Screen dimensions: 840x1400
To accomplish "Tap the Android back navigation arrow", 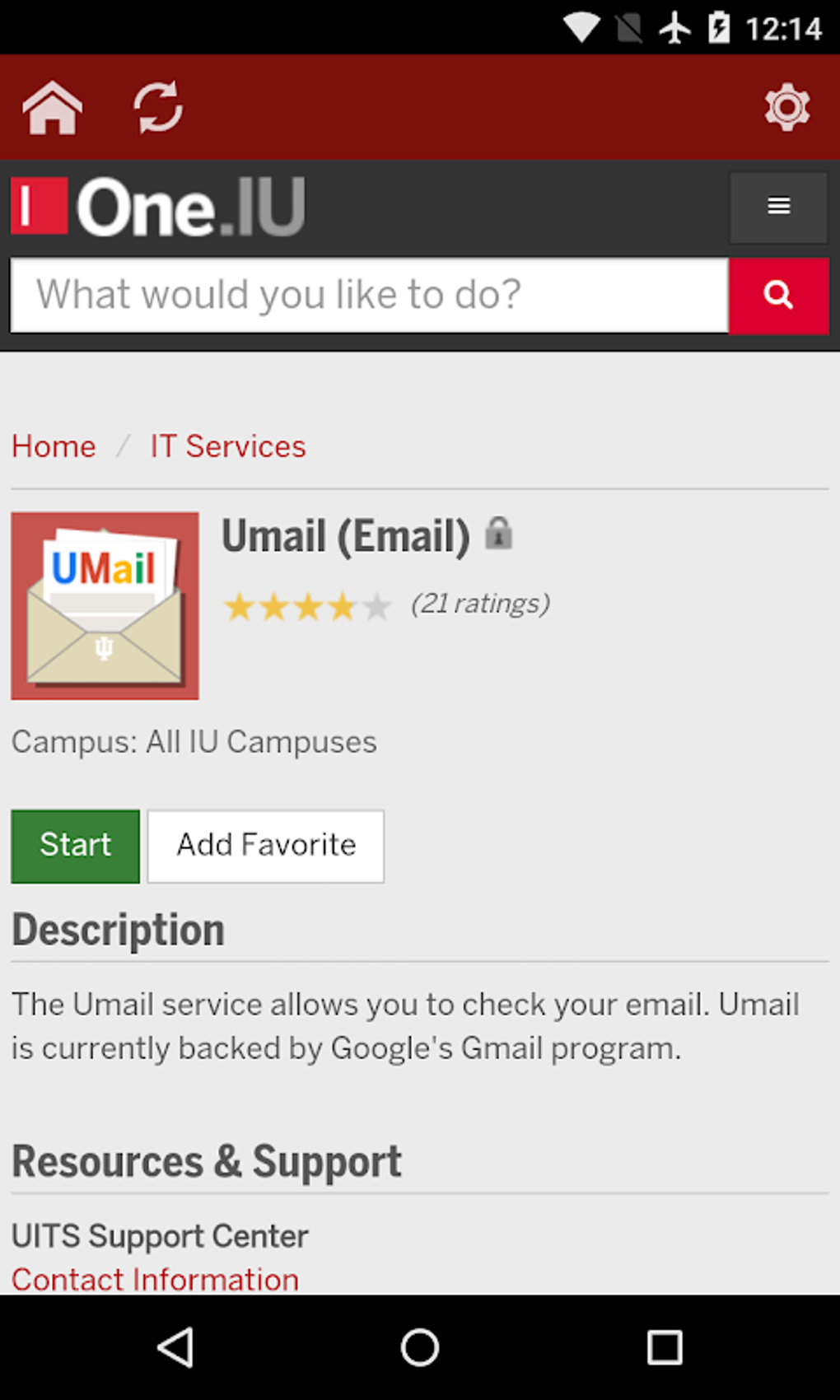I will point(175,1348).
